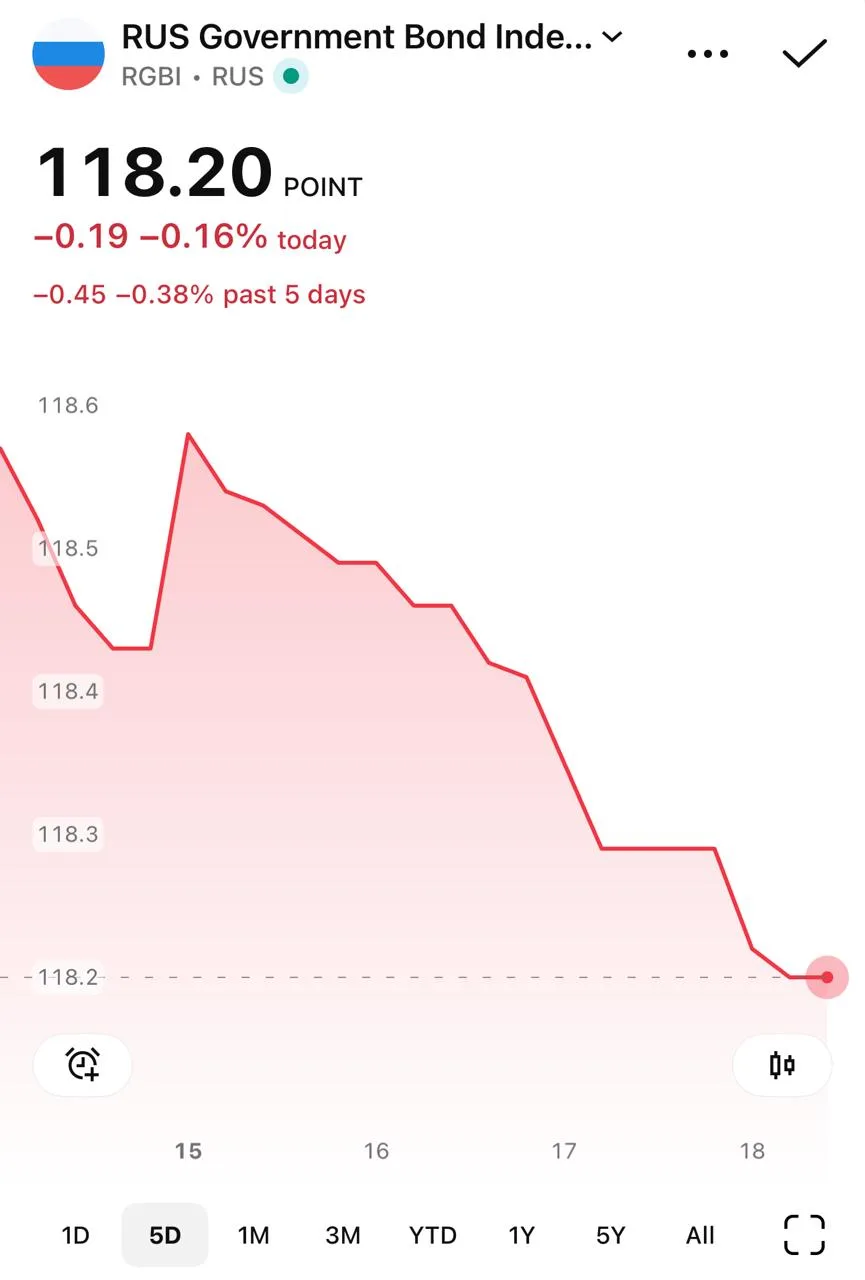Switch to the 1M range
The height and width of the screenshot is (1280, 865).
(253, 1235)
